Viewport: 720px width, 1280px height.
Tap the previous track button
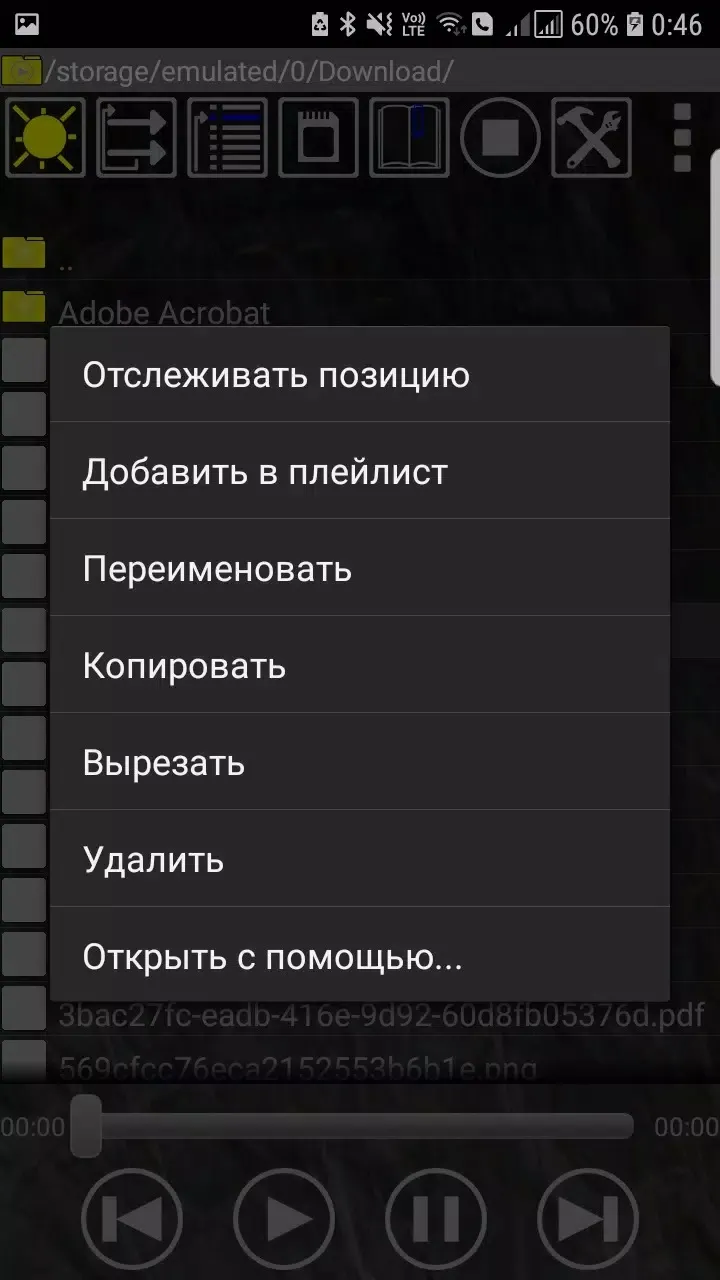pyautogui.click(x=132, y=1219)
